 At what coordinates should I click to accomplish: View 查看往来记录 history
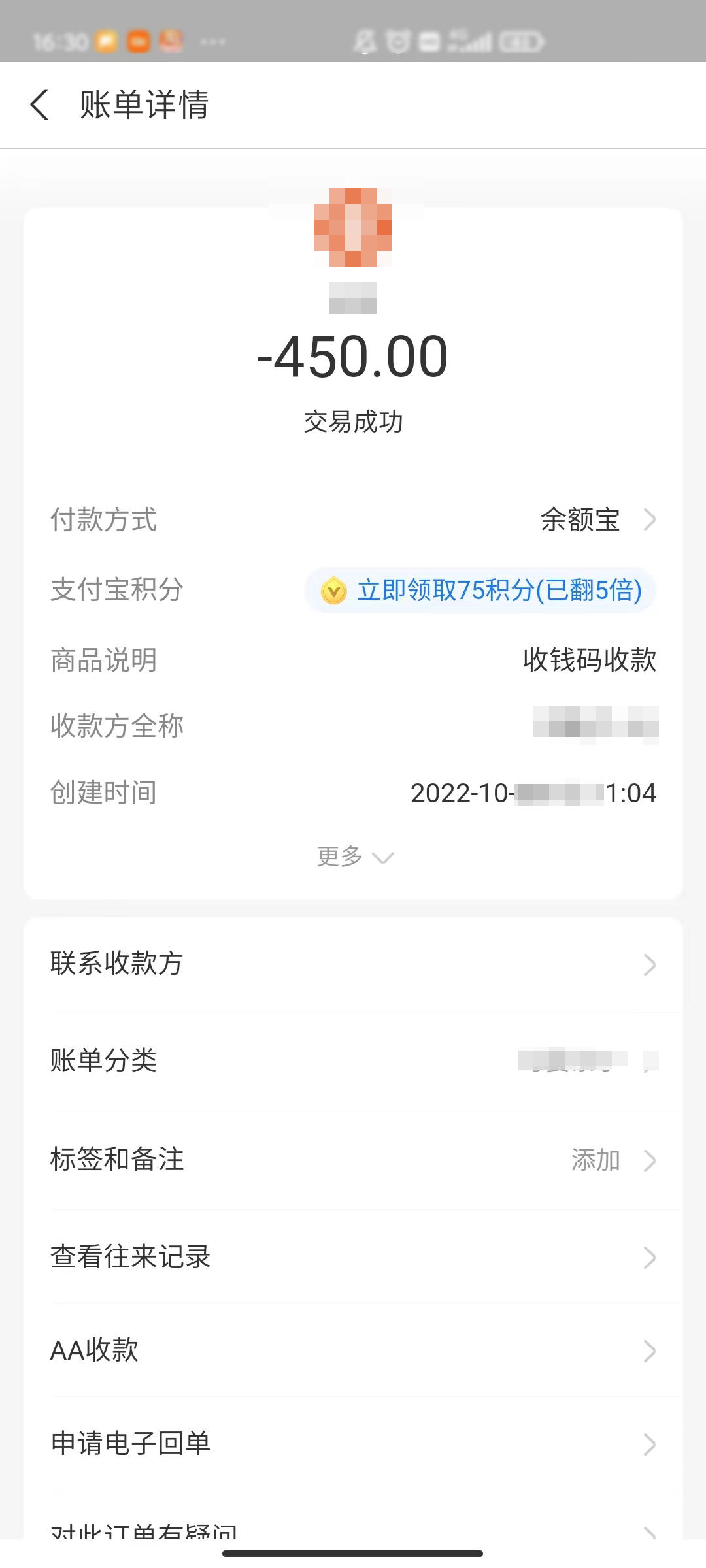tap(353, 1257)
